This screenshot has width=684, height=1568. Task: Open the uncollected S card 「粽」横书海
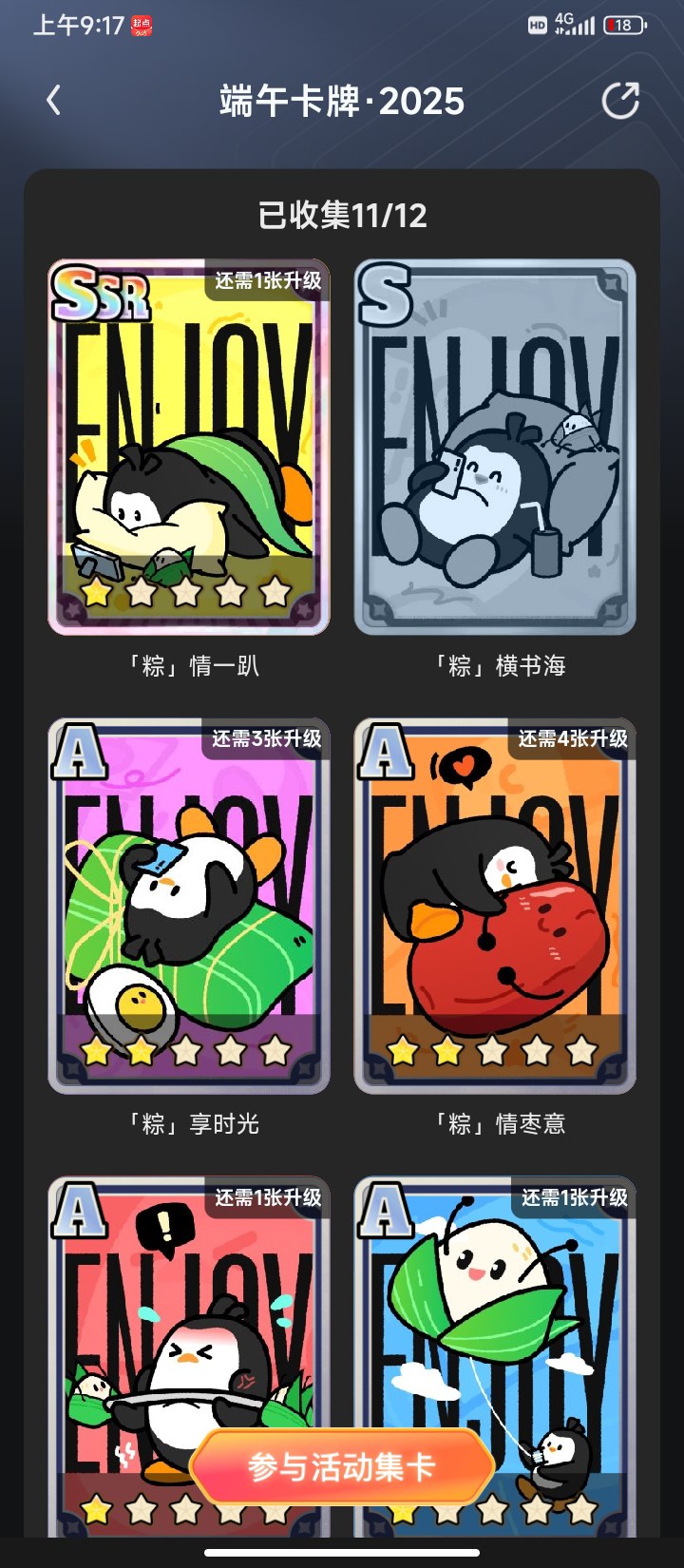coord(495,447)
